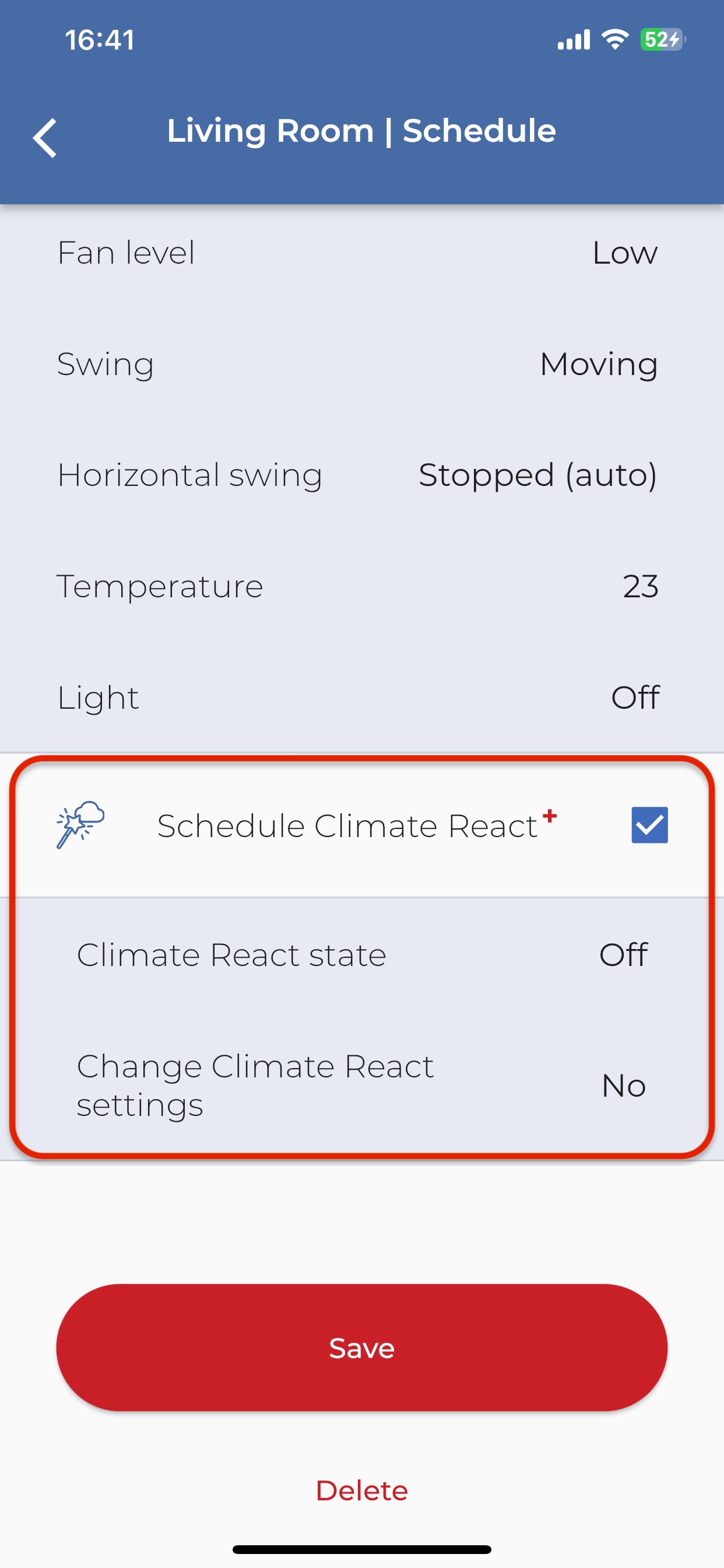Open the Swing setting row

click(362, 364)
